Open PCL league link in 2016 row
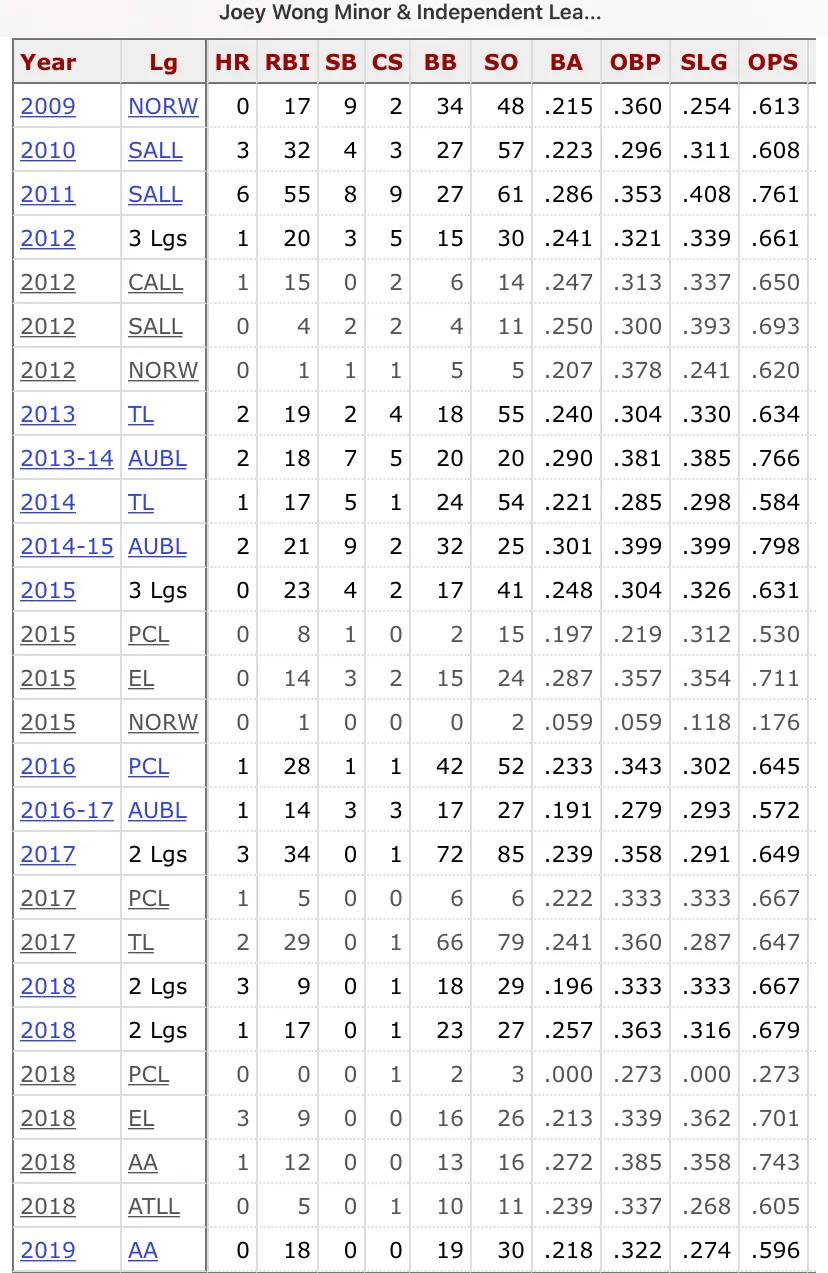 click(148, 766)
